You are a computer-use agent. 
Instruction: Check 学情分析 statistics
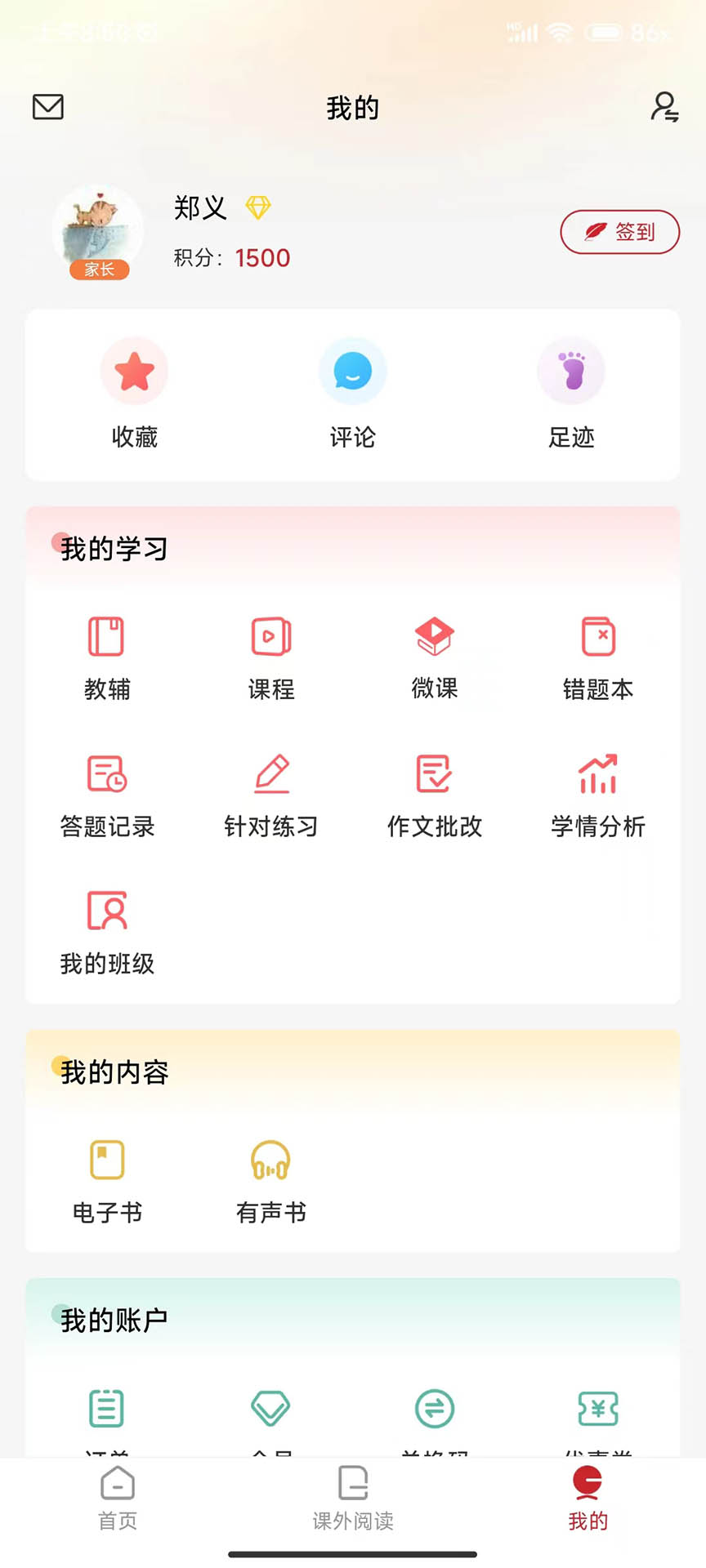click(x=597, y=794)
